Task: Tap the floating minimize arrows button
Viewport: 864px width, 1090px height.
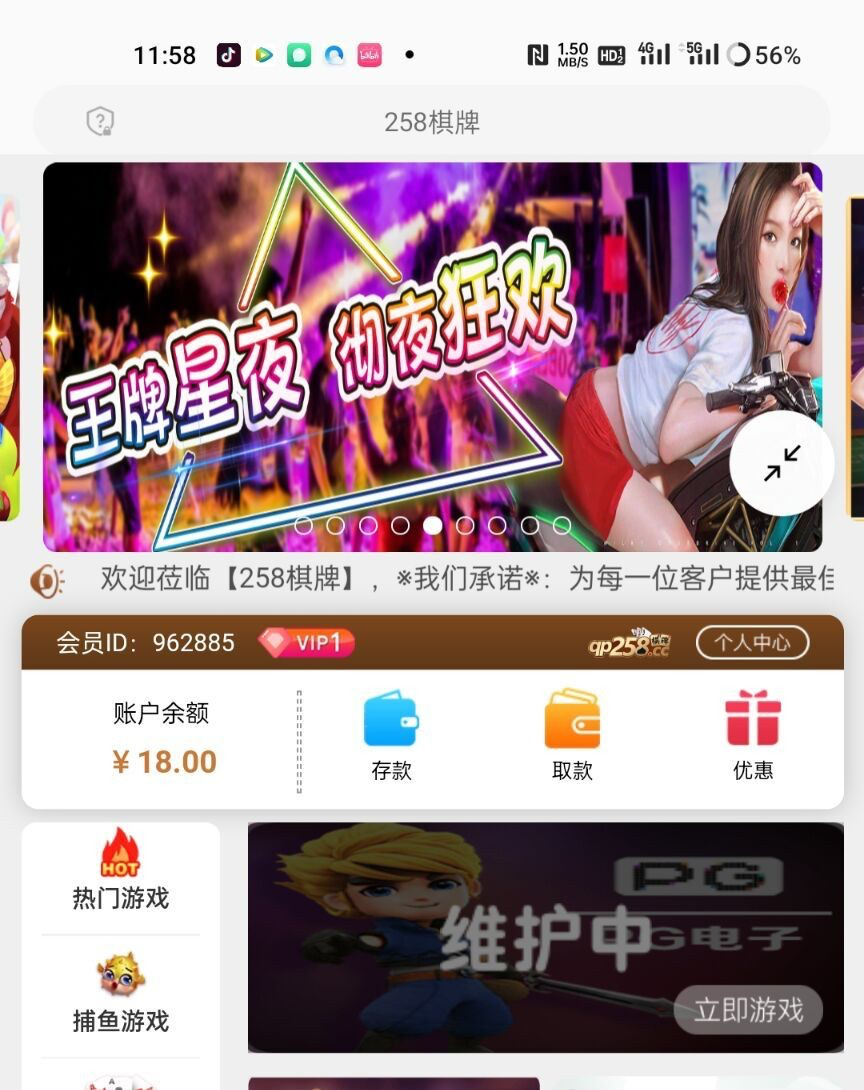Action: (x=781, y=464)
